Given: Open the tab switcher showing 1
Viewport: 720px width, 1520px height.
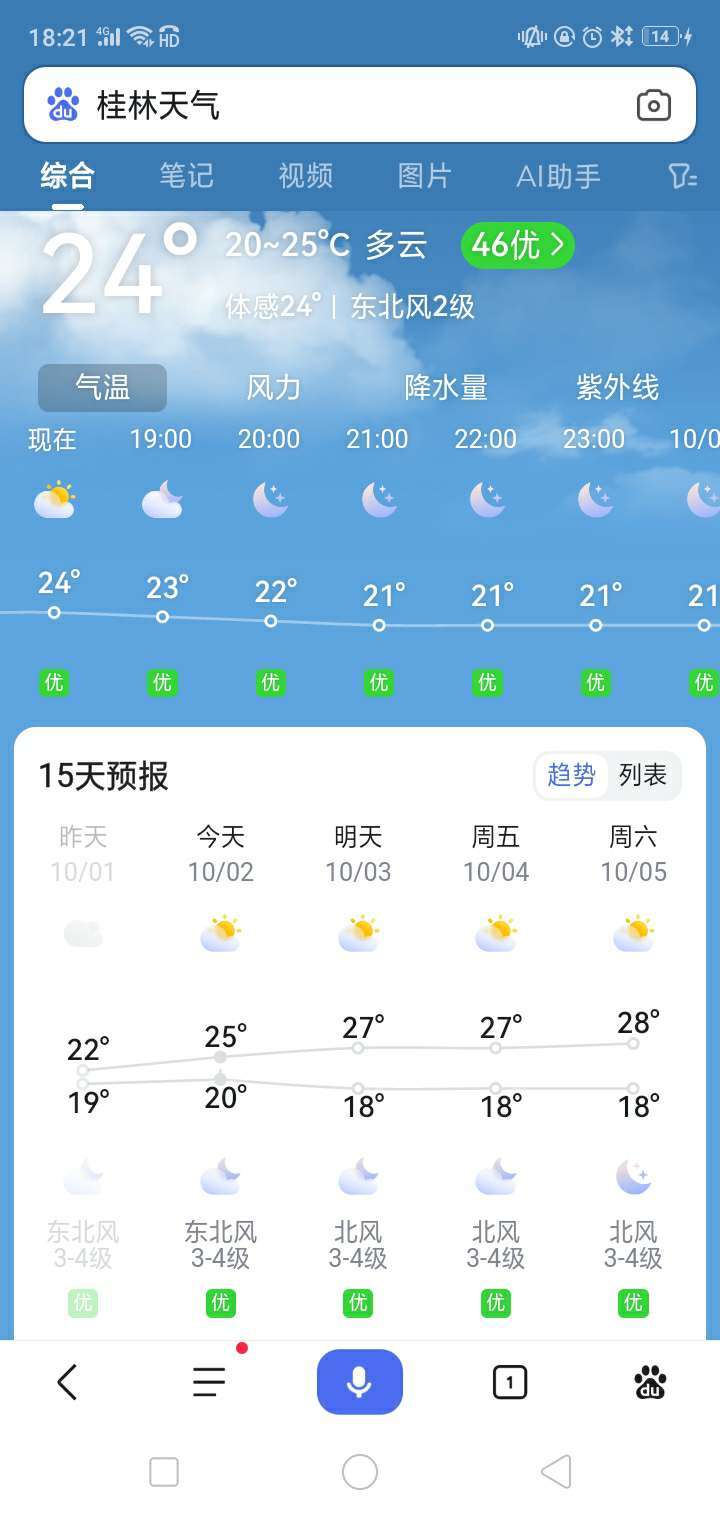Looking at the screenshot, I should point(510,1382).
